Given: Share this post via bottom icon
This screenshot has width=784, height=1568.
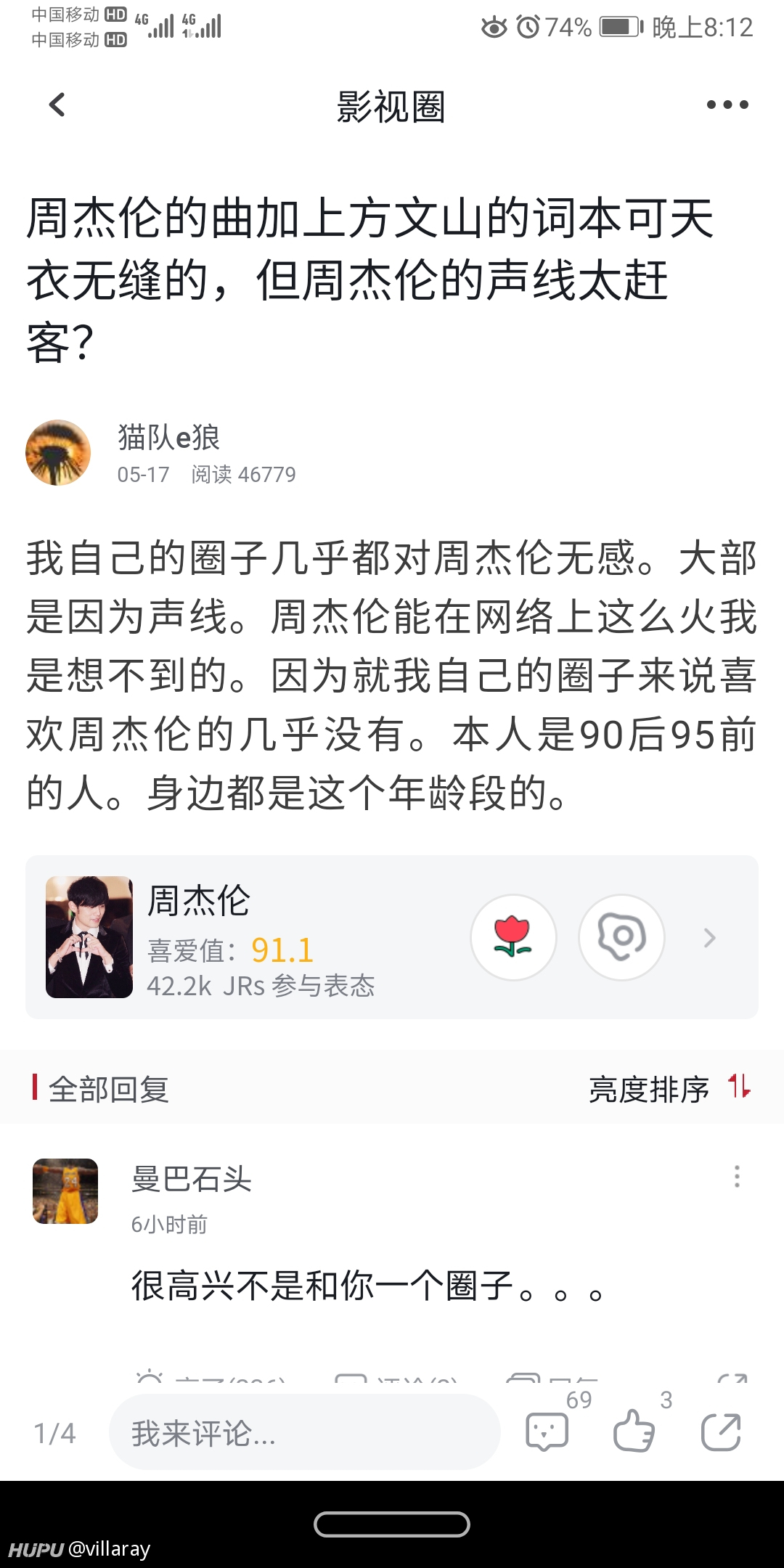Looking at the screenshot, I should click(721, 1432).
